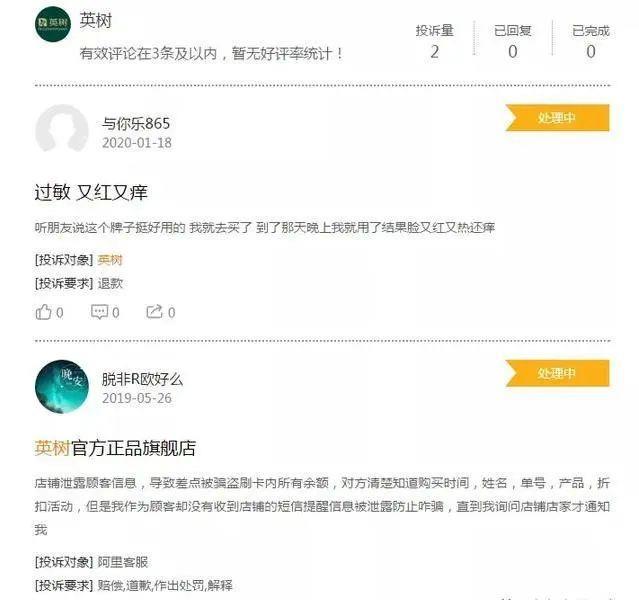This screenshot has width=639, height=600.
Task: Open the complaint titled 过敏 又红又痒
Action: click(91, 192)
